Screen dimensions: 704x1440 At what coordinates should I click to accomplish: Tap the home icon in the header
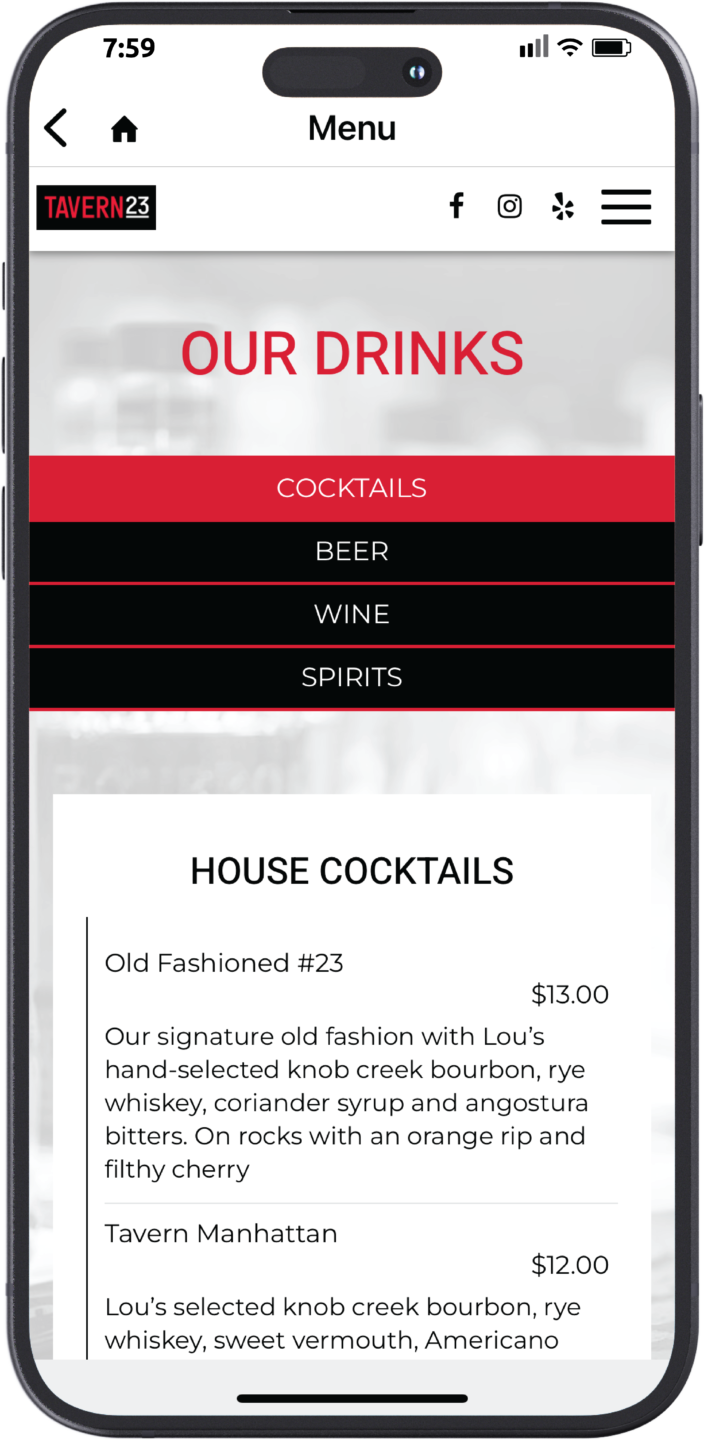(124, 130)
